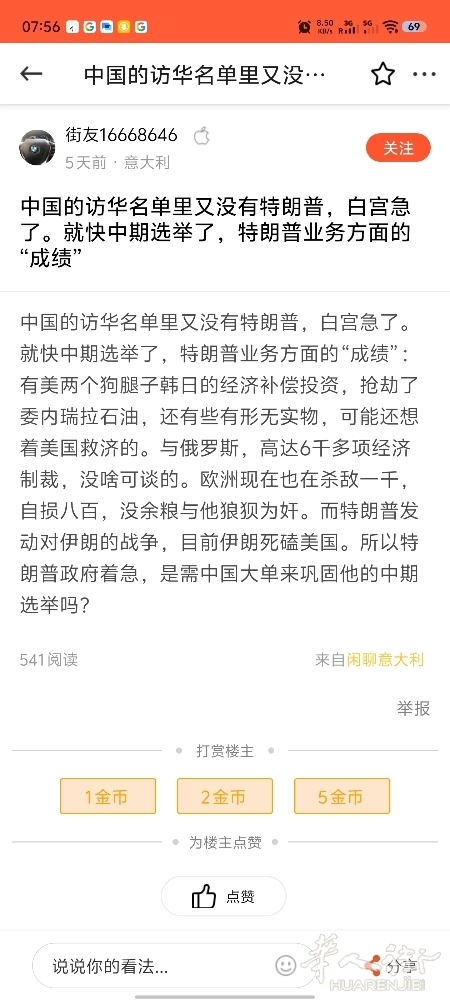Open the 闲聊意大利 board link

click(385, 659)
